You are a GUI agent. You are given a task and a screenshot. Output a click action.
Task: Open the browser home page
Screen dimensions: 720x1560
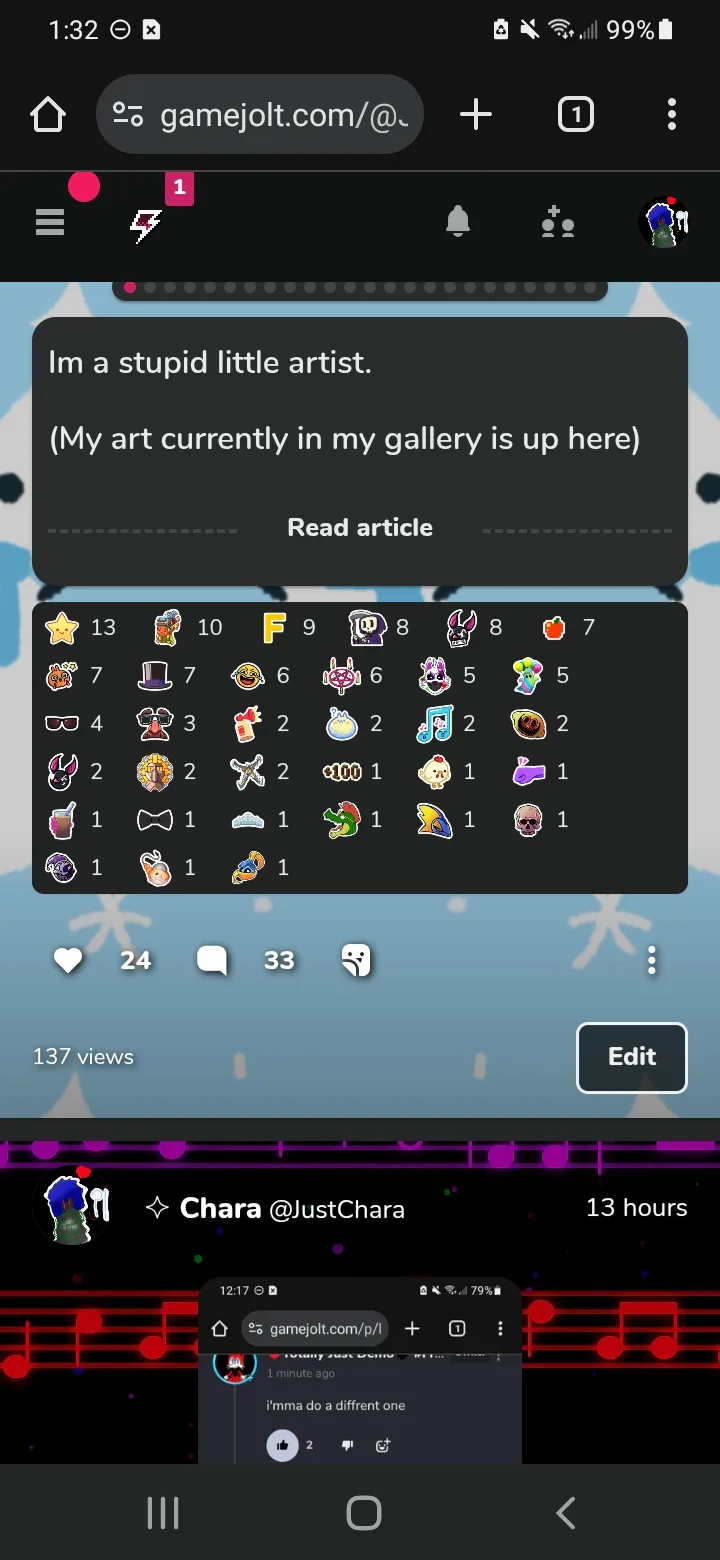click(x=48, y=115)
